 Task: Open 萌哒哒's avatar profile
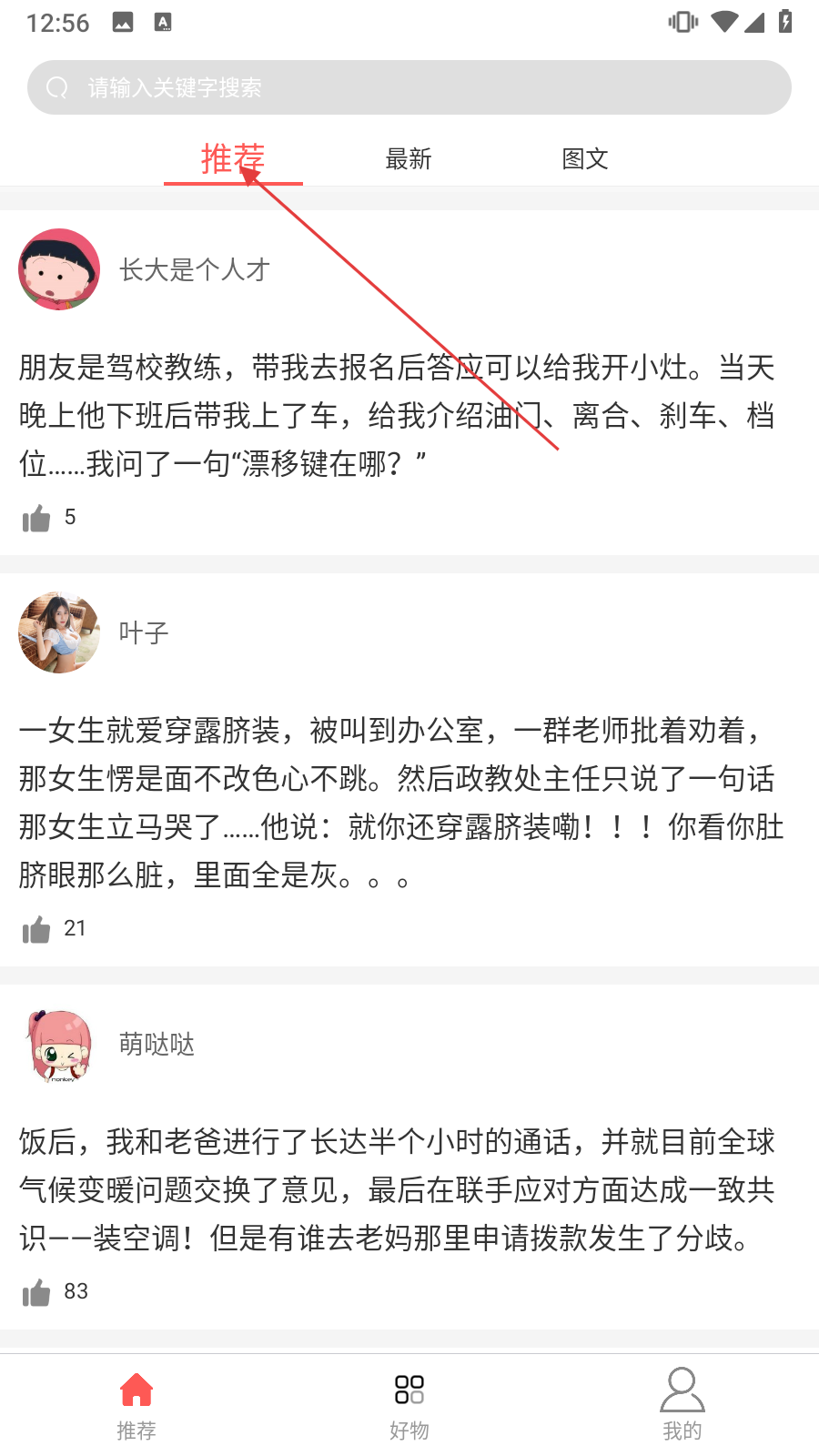pyautogui.click(x=59, y=1045)
